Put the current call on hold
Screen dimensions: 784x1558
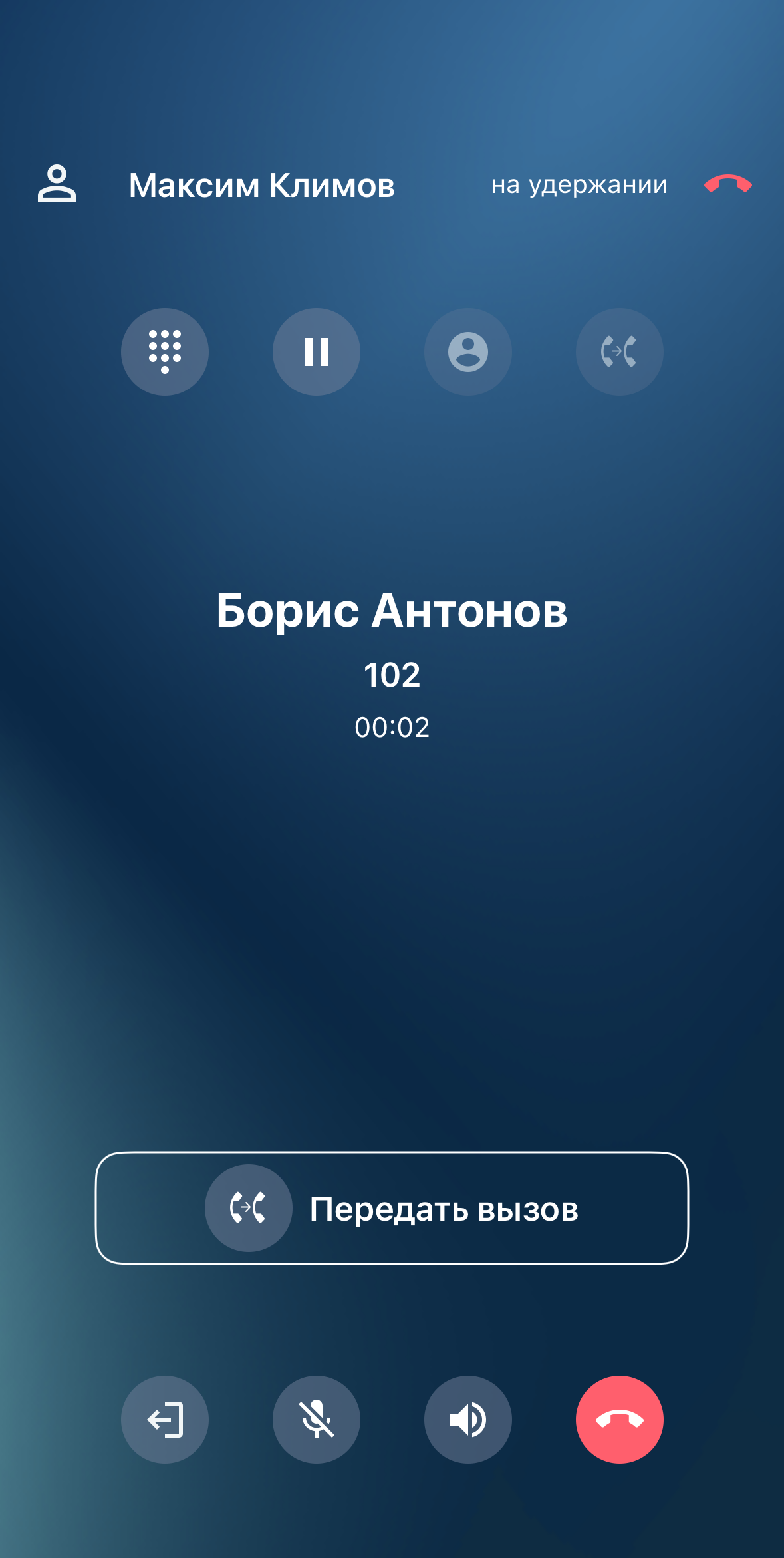click(x=317, y=352)
